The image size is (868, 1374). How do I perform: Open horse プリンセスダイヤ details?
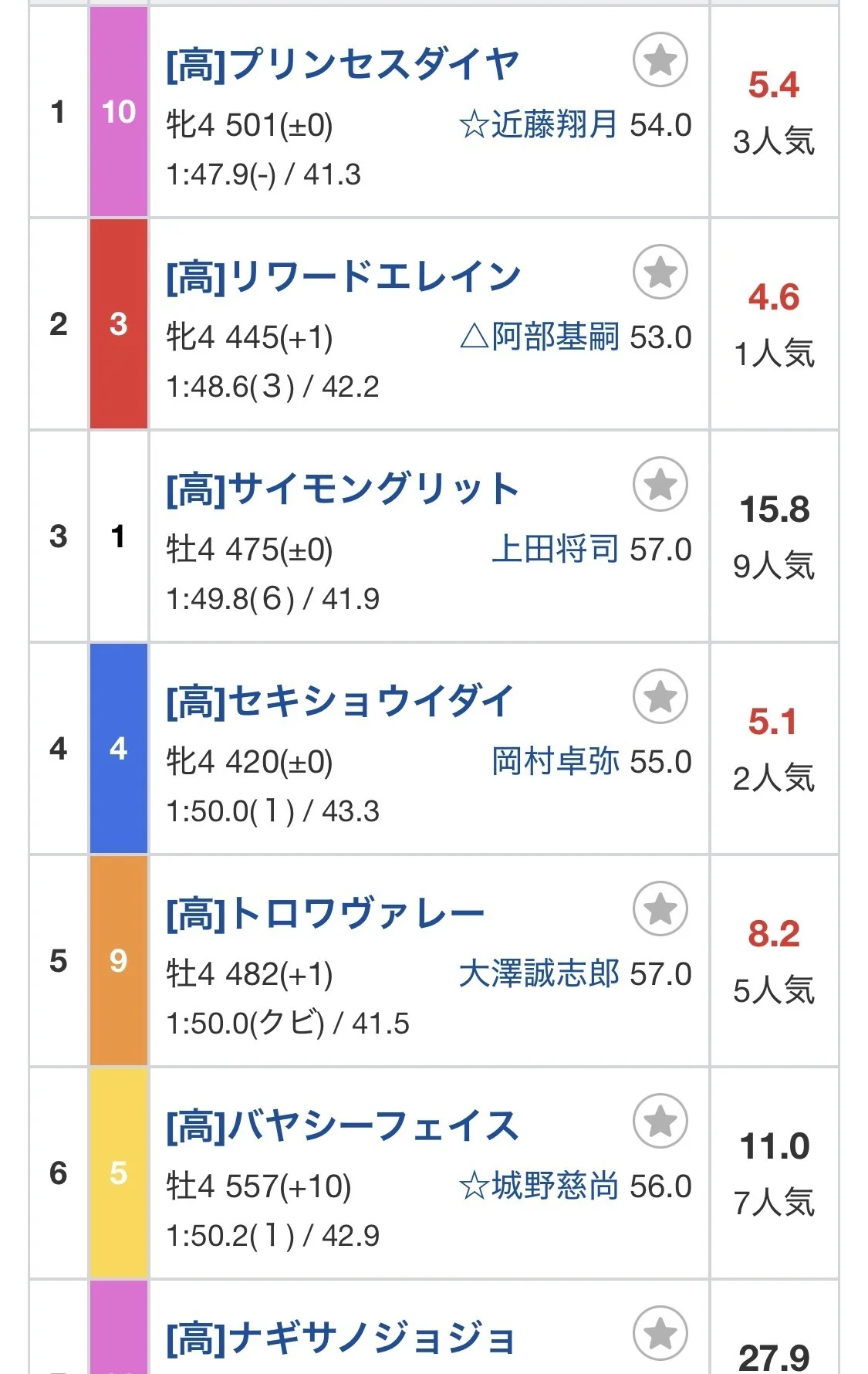pos(343,64)
